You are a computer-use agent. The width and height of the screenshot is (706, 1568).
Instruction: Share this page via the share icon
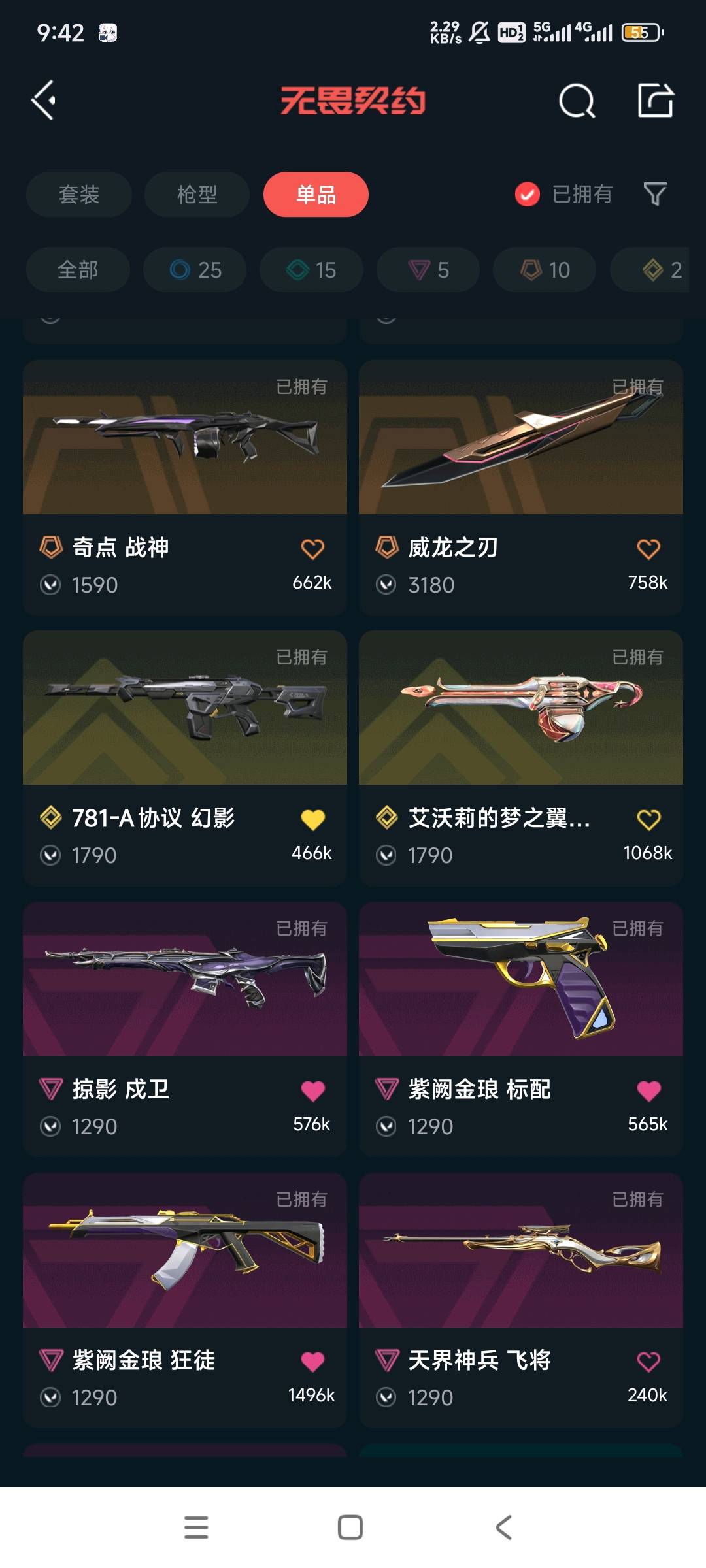[655, 101]
